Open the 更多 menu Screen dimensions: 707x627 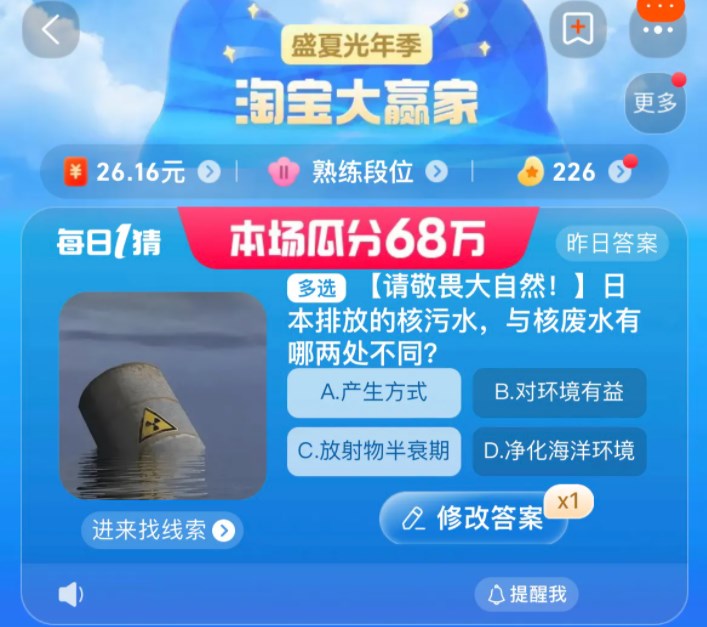pyautogui.click(x=655, y=102)
